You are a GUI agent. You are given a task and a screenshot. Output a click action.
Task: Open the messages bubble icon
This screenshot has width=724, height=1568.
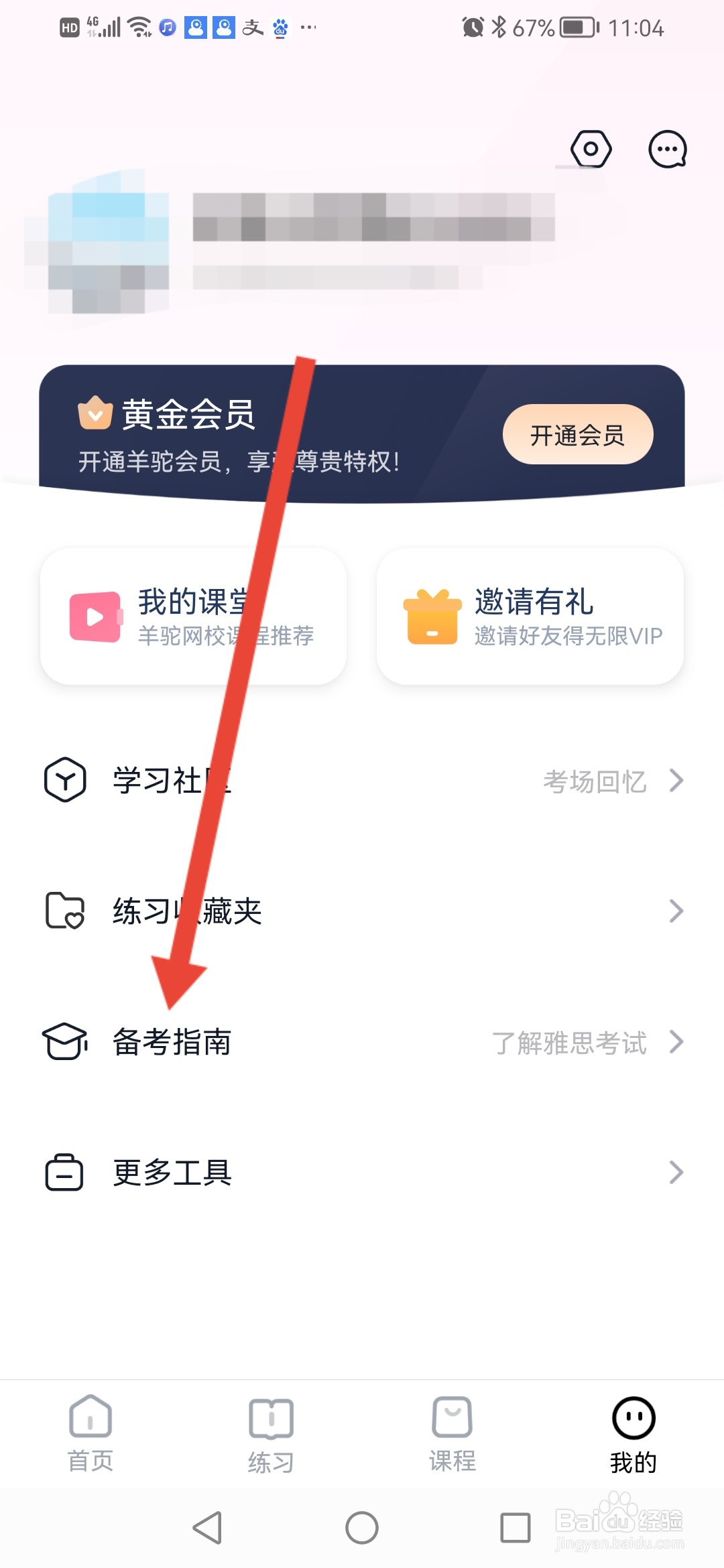coord(667,149)
